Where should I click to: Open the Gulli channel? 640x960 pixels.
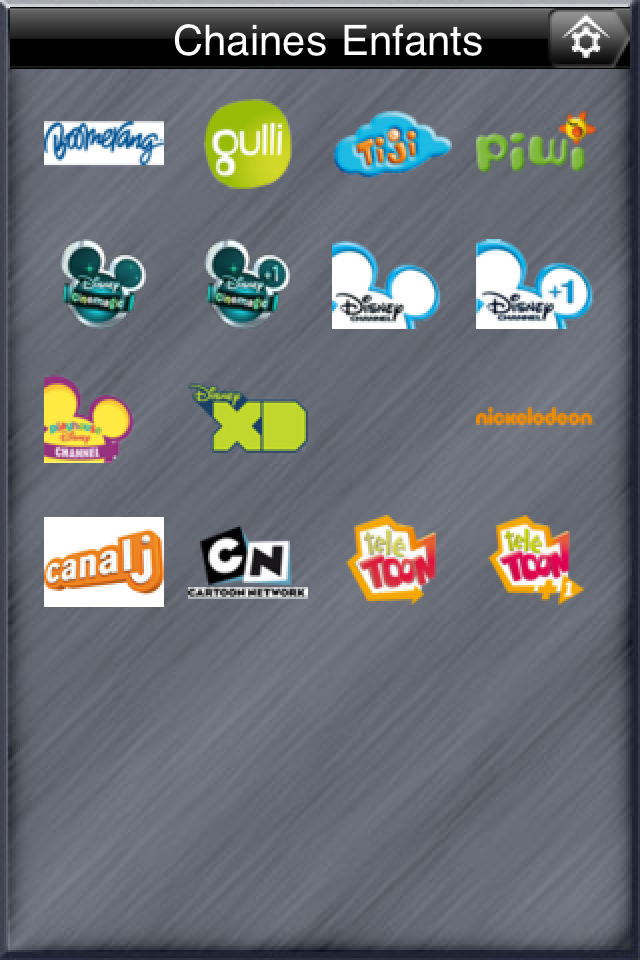[x=248, y=143]
